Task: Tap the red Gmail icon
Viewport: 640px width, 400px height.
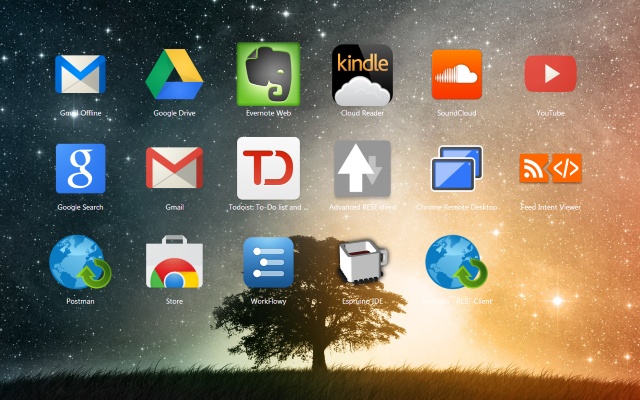Action: click(x=174, y=168)
